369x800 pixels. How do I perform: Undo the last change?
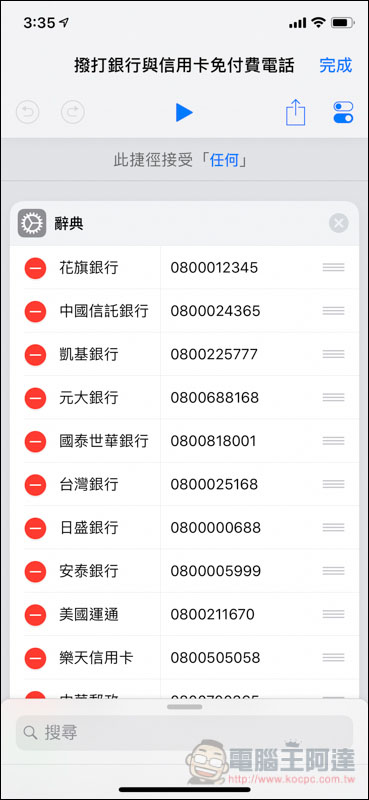[x=28, y=112]
